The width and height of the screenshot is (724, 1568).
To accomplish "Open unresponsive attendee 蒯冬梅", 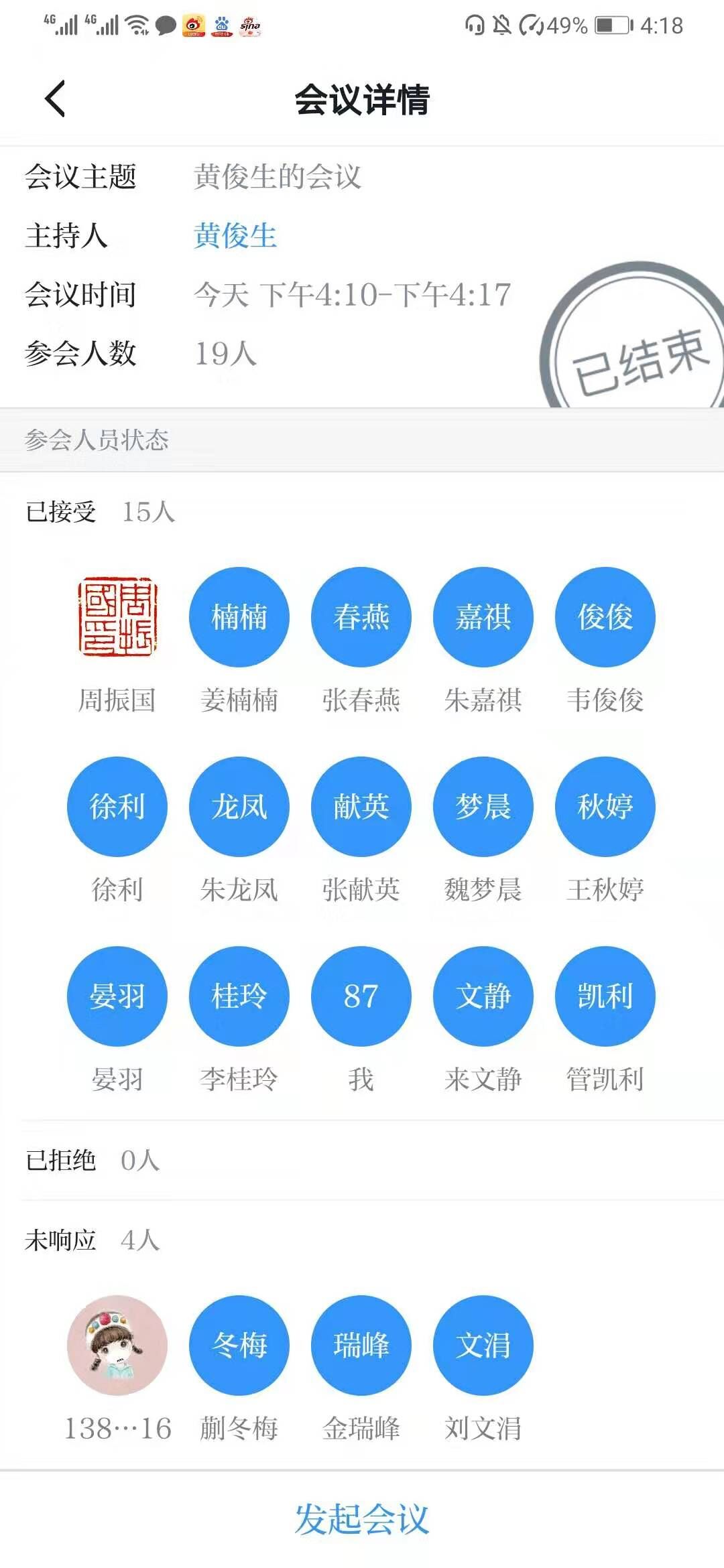I will (x=239, y=1345).
